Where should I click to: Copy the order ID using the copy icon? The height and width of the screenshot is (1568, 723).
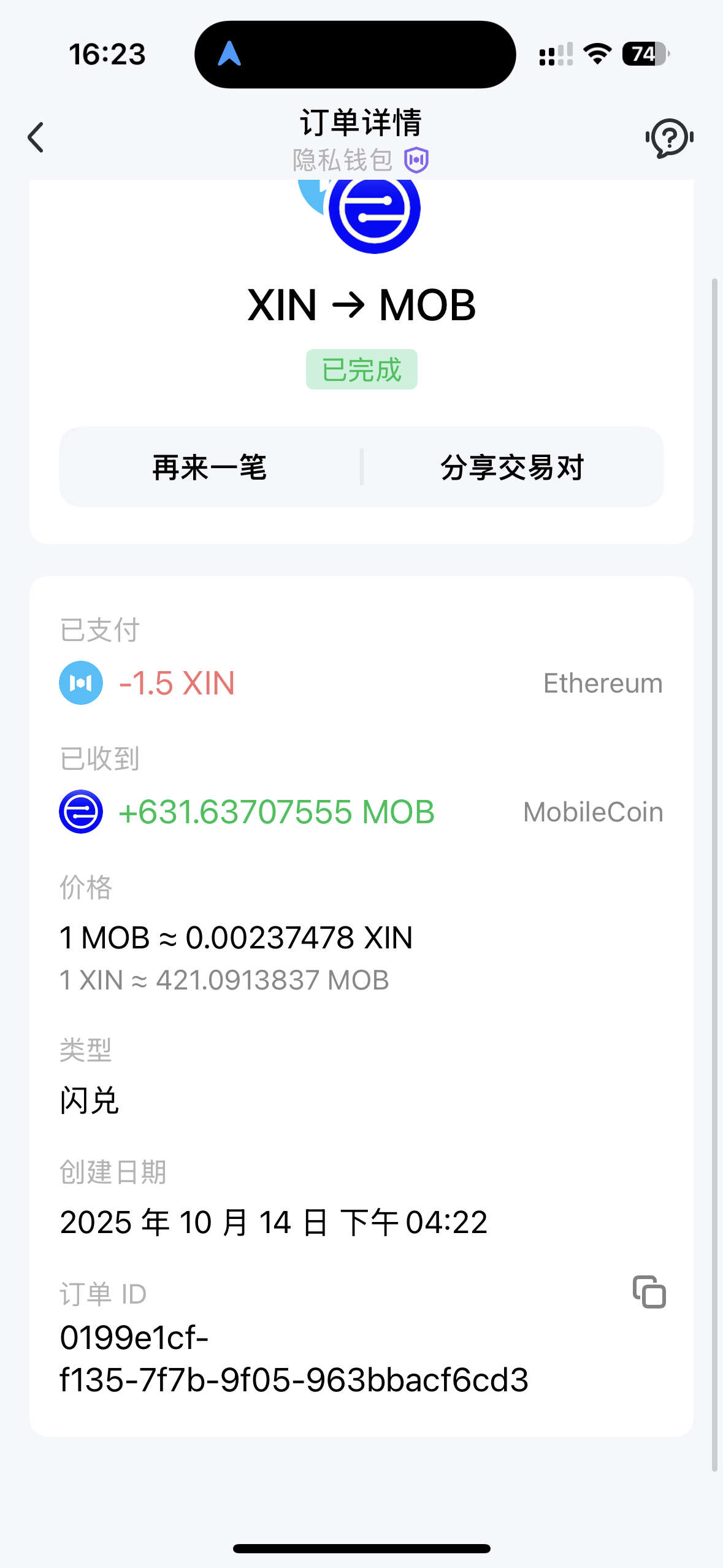tap(650, 1293)
